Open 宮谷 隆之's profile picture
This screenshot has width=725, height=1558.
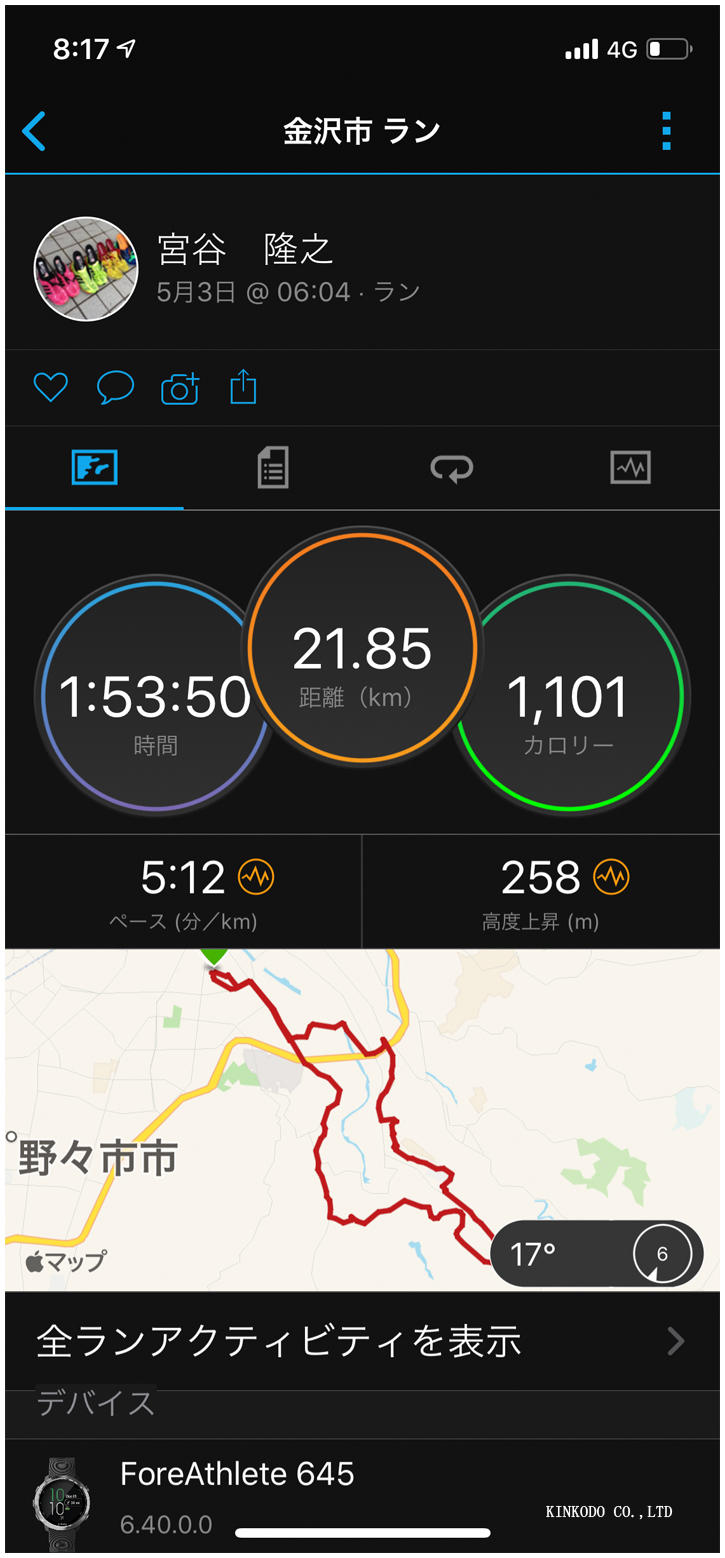click(x=86, y=268)
